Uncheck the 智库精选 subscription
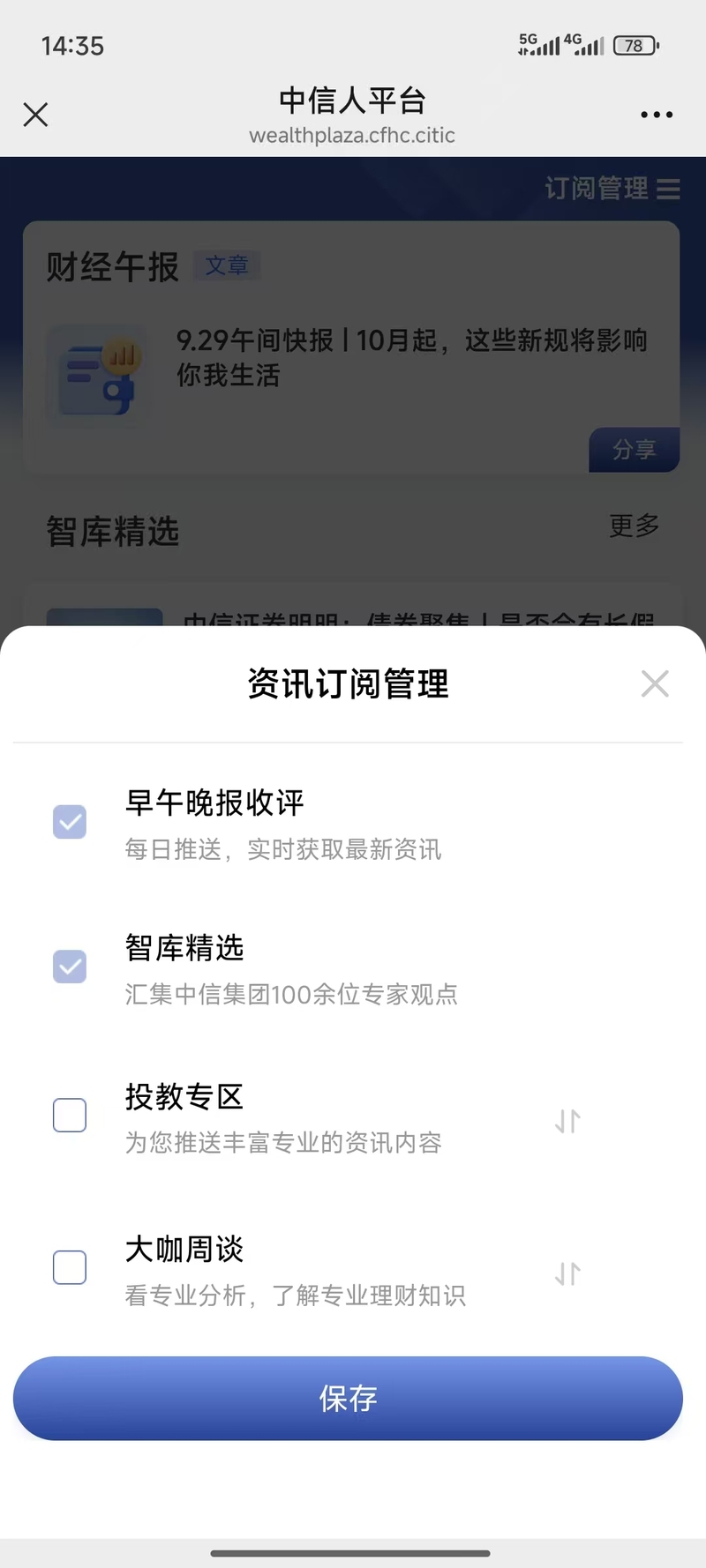The width and height of the screenshot is (706, 1568). coord(70,967)
